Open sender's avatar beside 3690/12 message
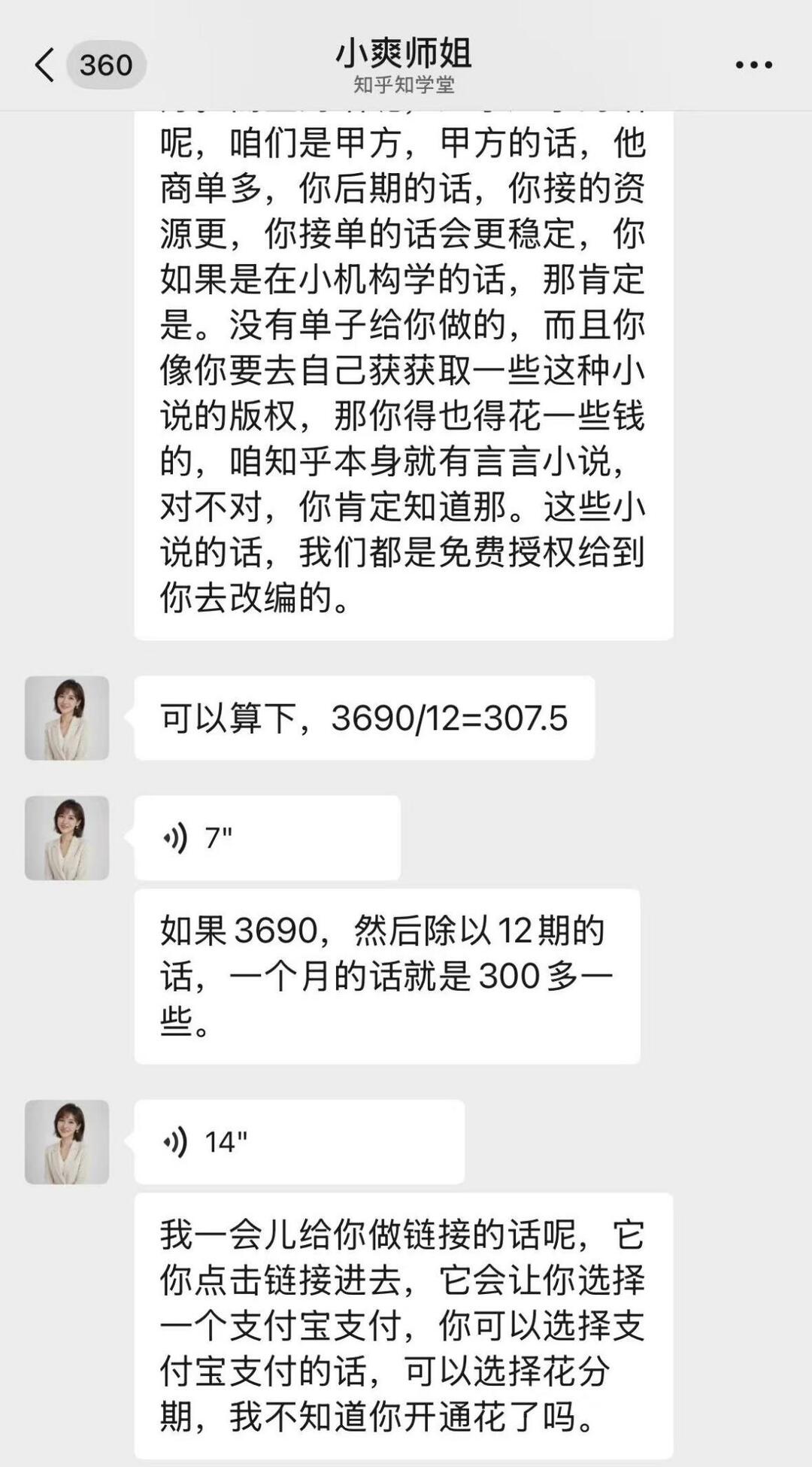Image resolution: width=812 pixels, height=1467 pixels. 67,718
